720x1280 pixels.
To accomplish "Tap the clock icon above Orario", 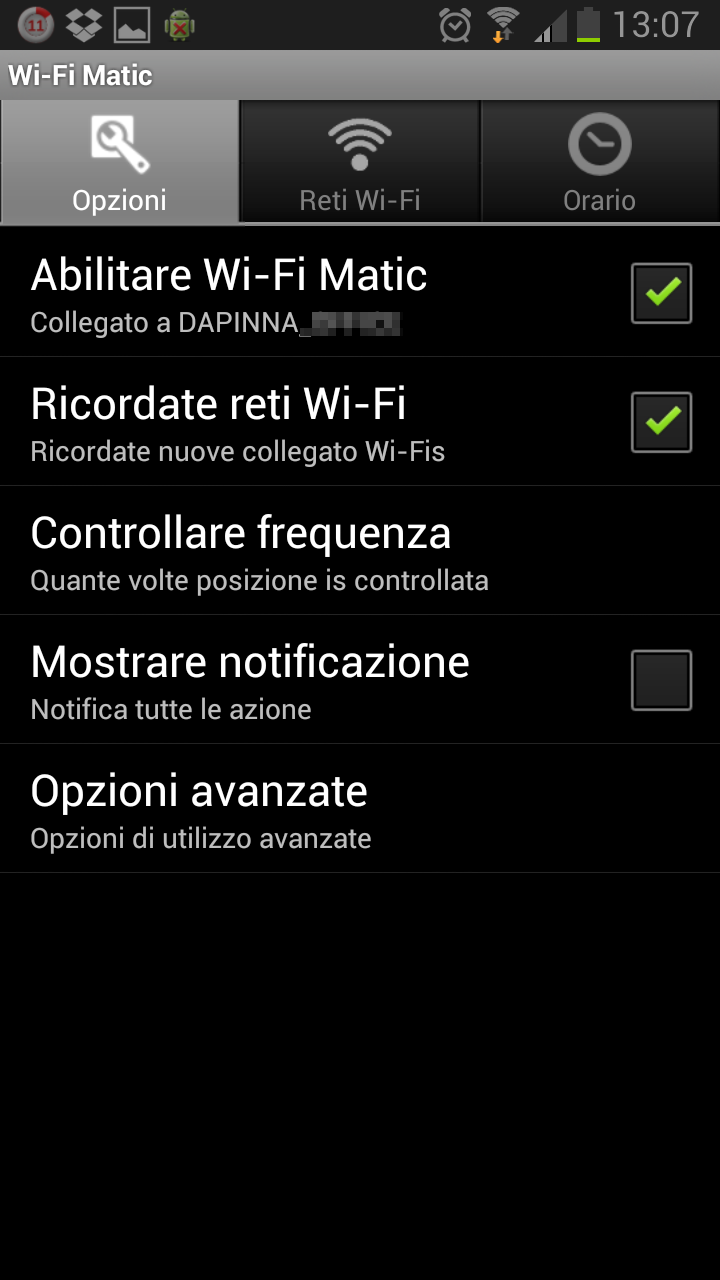I will click(x=599, y=143).
